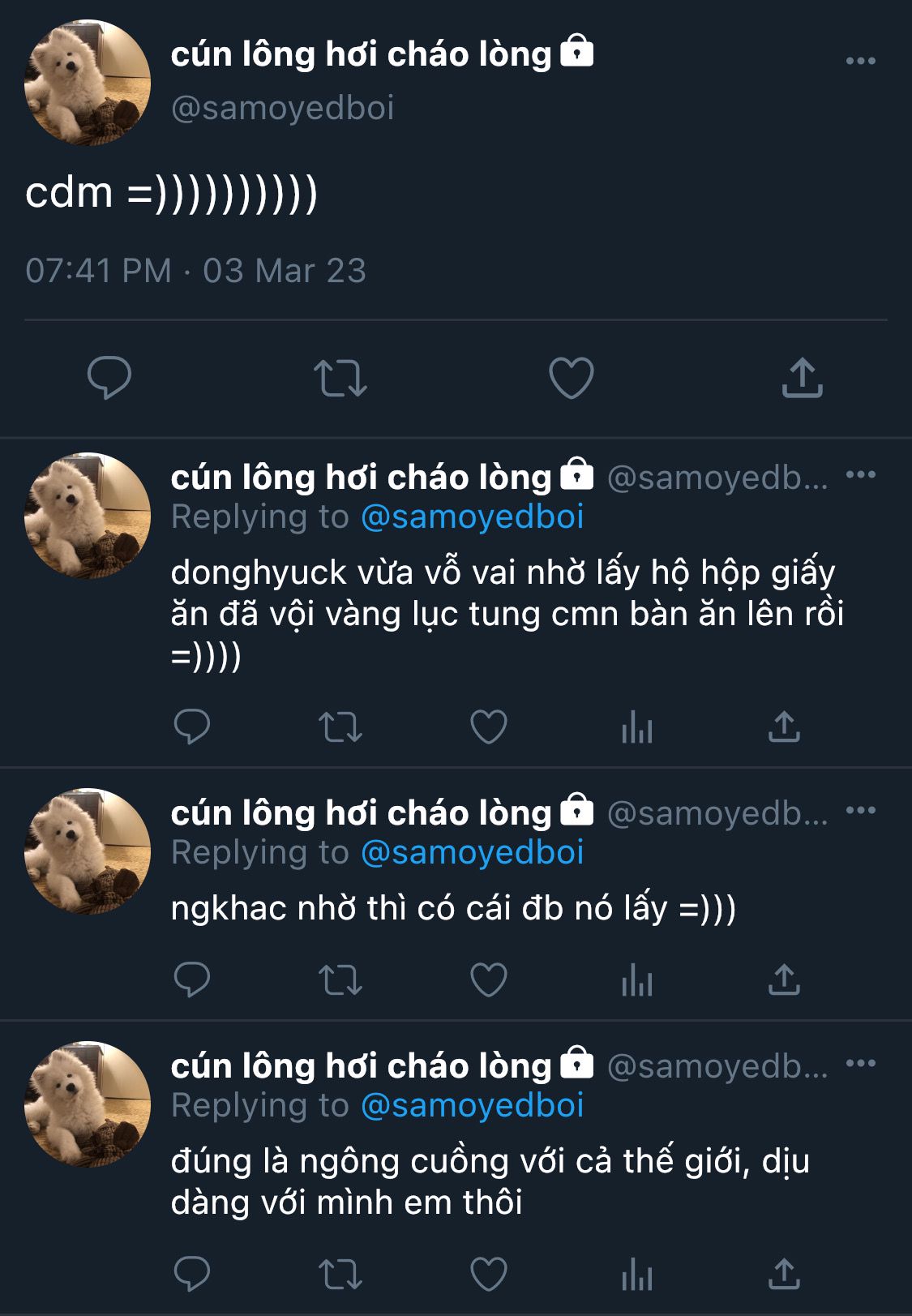The width and height of the screenshot is (912, 1316).
Task: Reply to the "cdm =)))" main tweet
Action: tap(109, 378)
